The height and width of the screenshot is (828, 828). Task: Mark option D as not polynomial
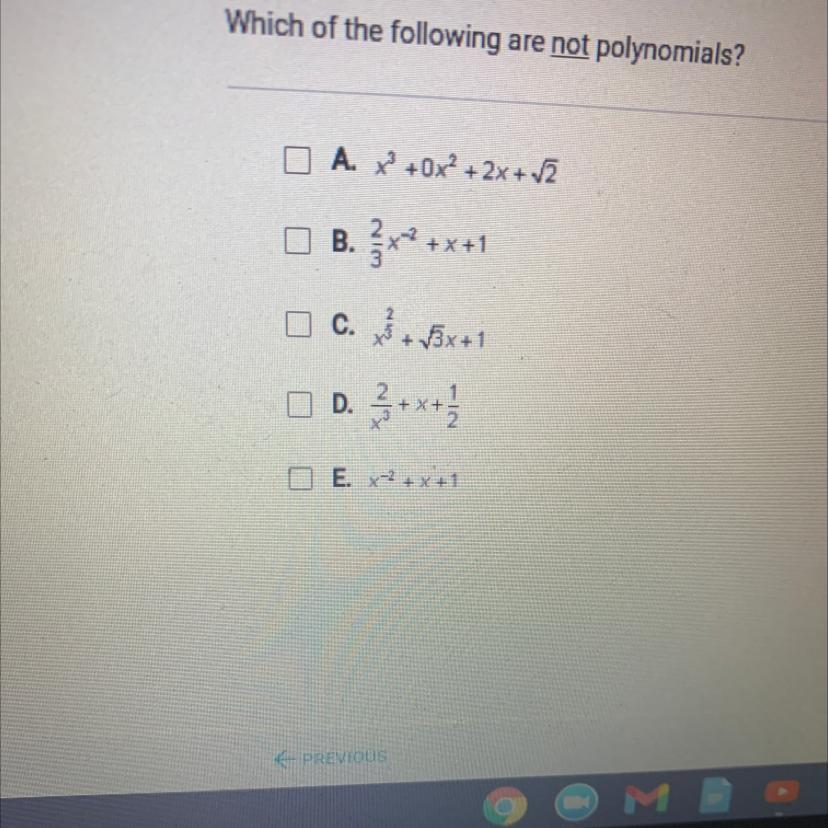(x=299, y=404)
